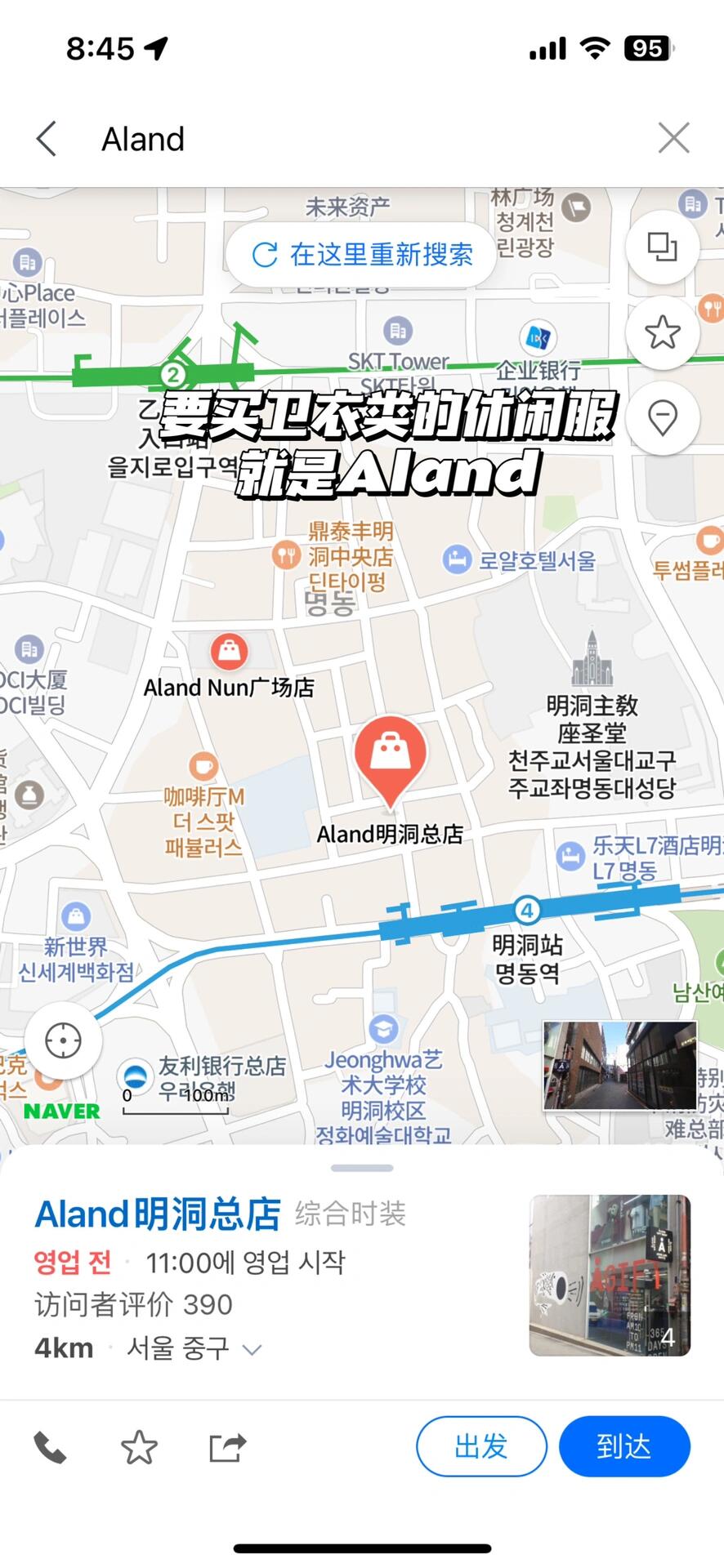Screen dimensions: 724x1568
Task: Select the Aland Nun广场店 map marker
Action: click(x=230, y=653)
